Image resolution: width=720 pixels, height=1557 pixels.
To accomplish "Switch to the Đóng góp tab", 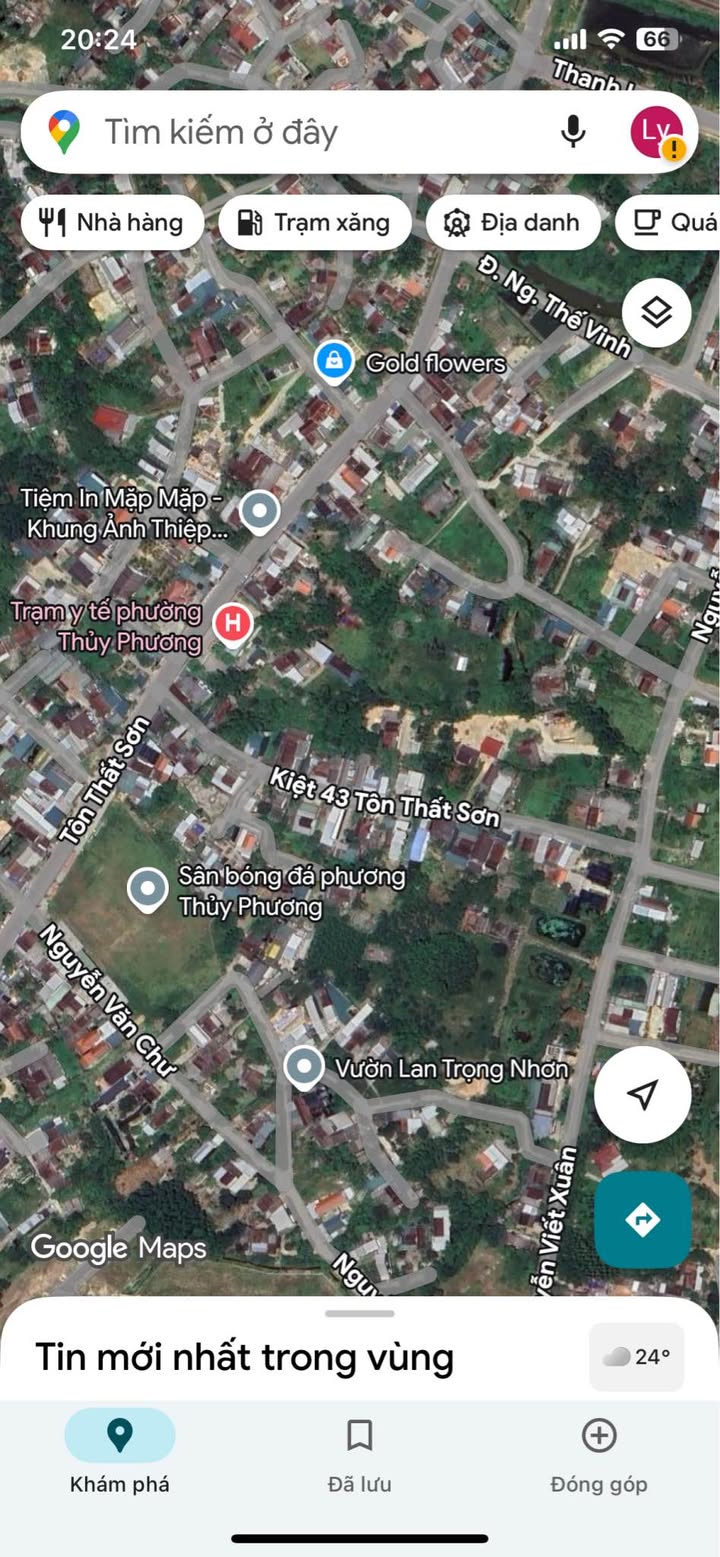I will coord(598,1450).
